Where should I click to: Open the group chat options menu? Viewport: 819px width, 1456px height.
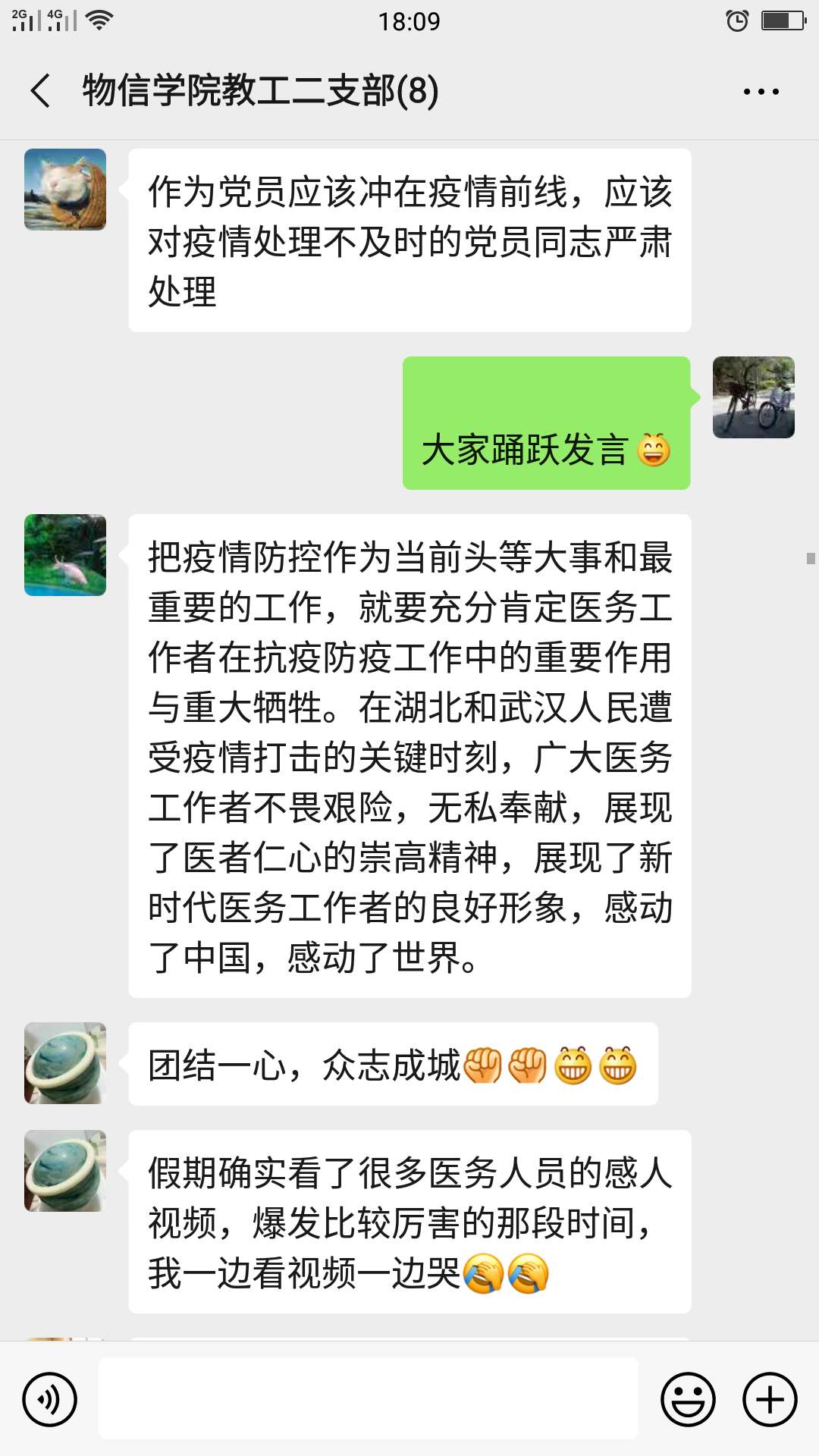pyautogui.click(x=761, y=92)
